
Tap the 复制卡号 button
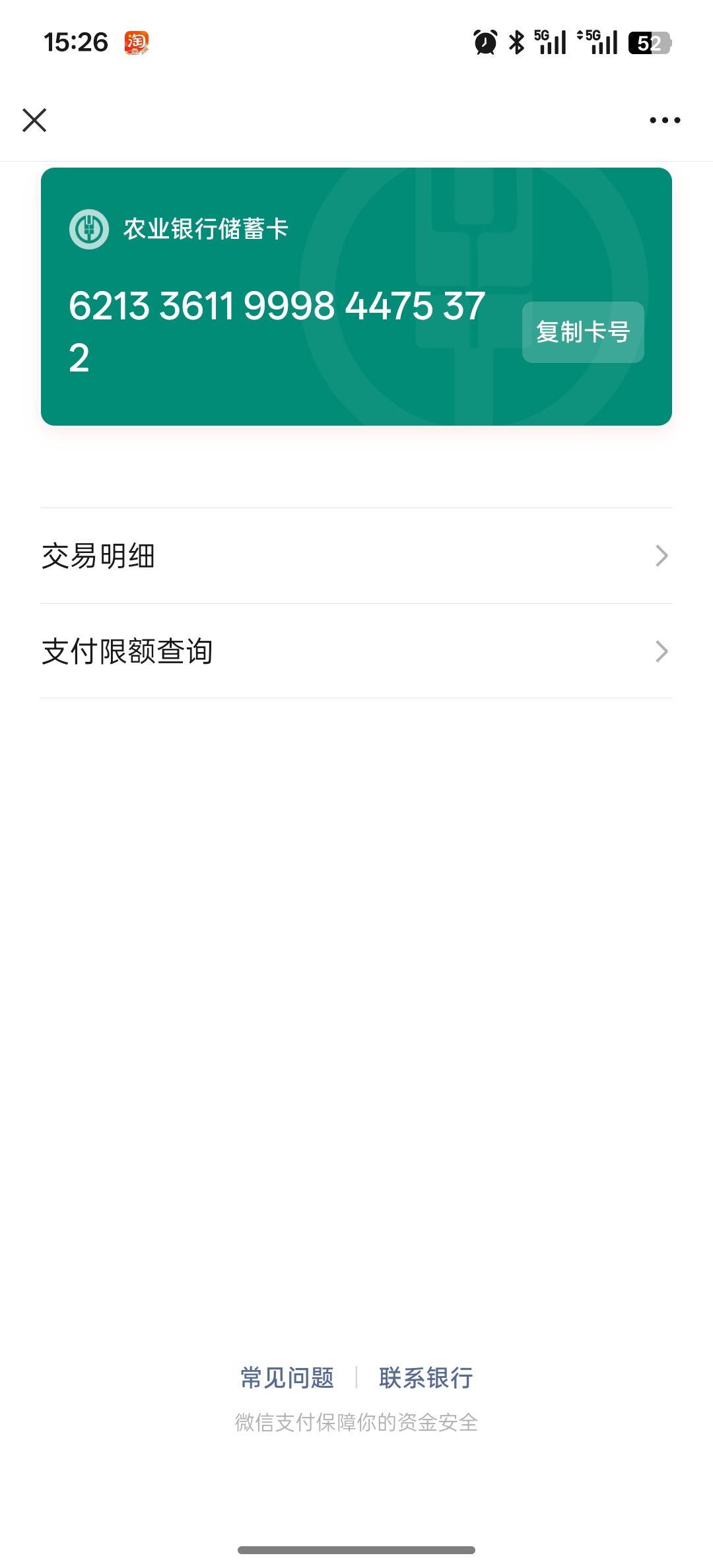click(x=582, y=332)
